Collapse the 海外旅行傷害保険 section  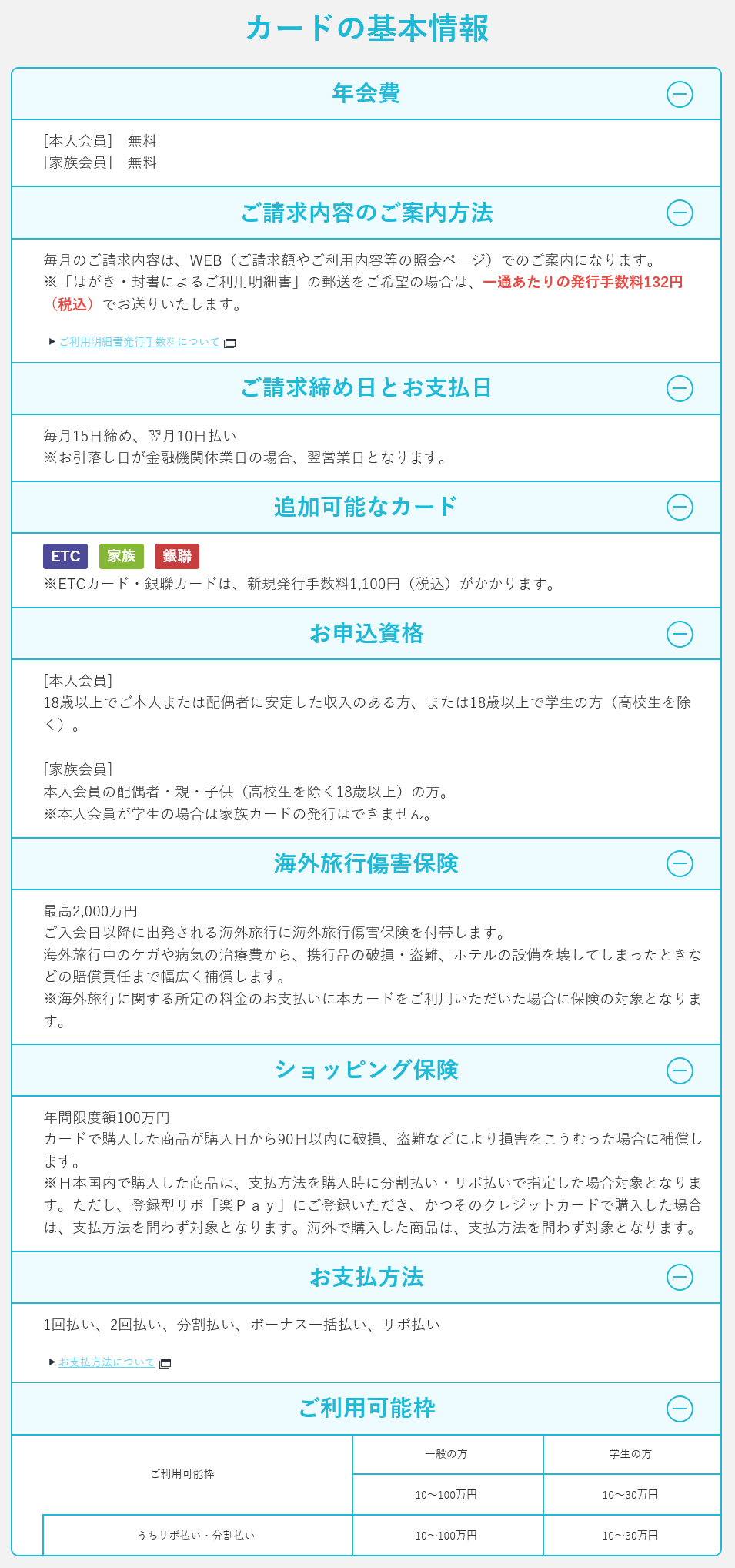tap(680, 863)
